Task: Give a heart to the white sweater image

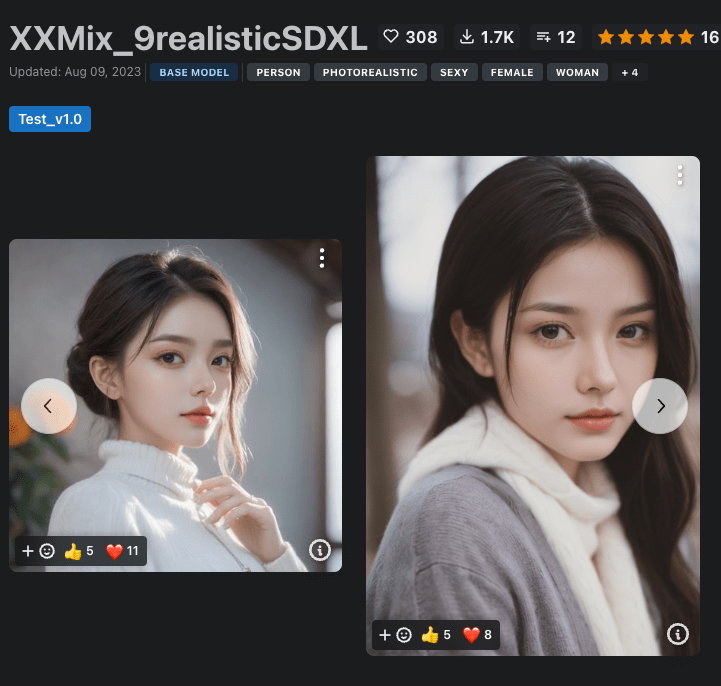Action: (x=123, y=551)
